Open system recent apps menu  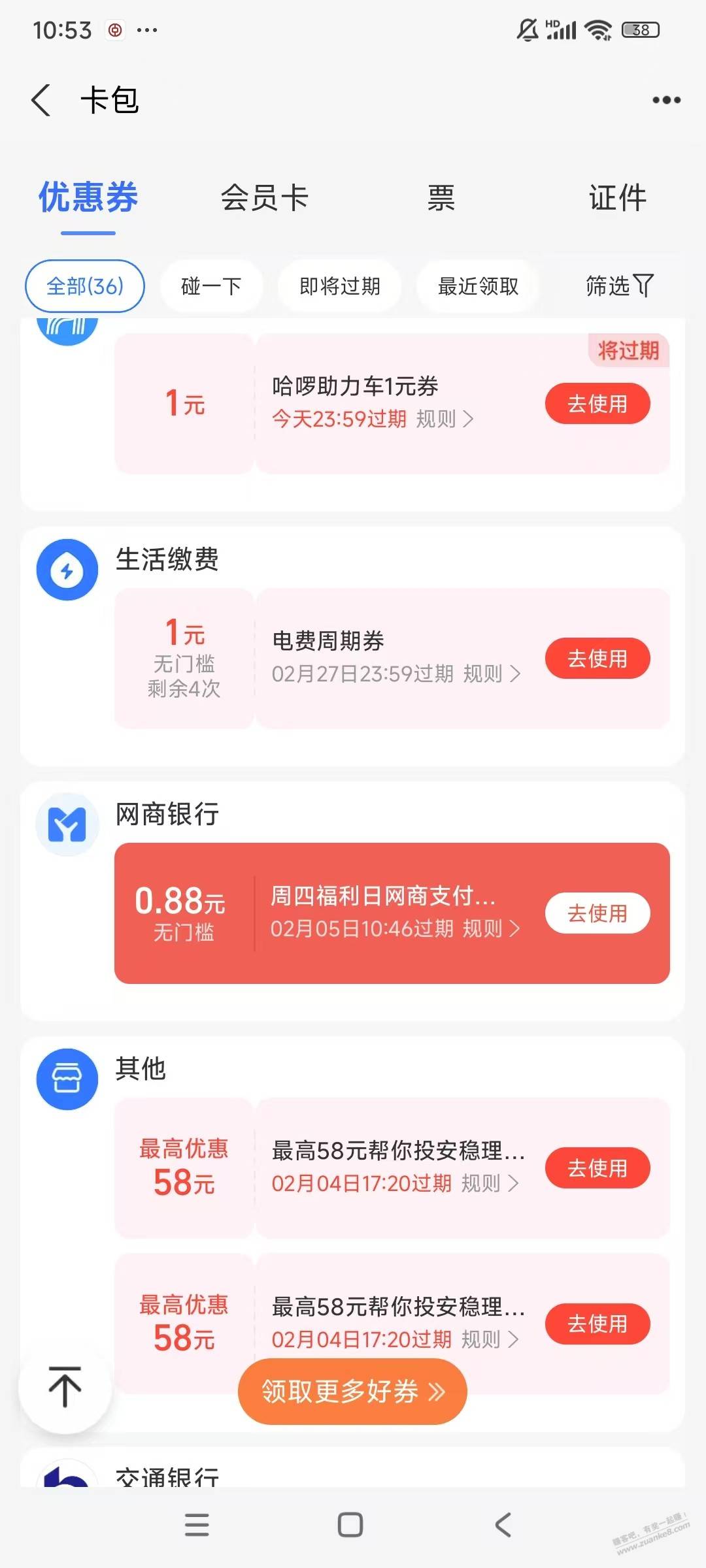(x=197, y=1525)
